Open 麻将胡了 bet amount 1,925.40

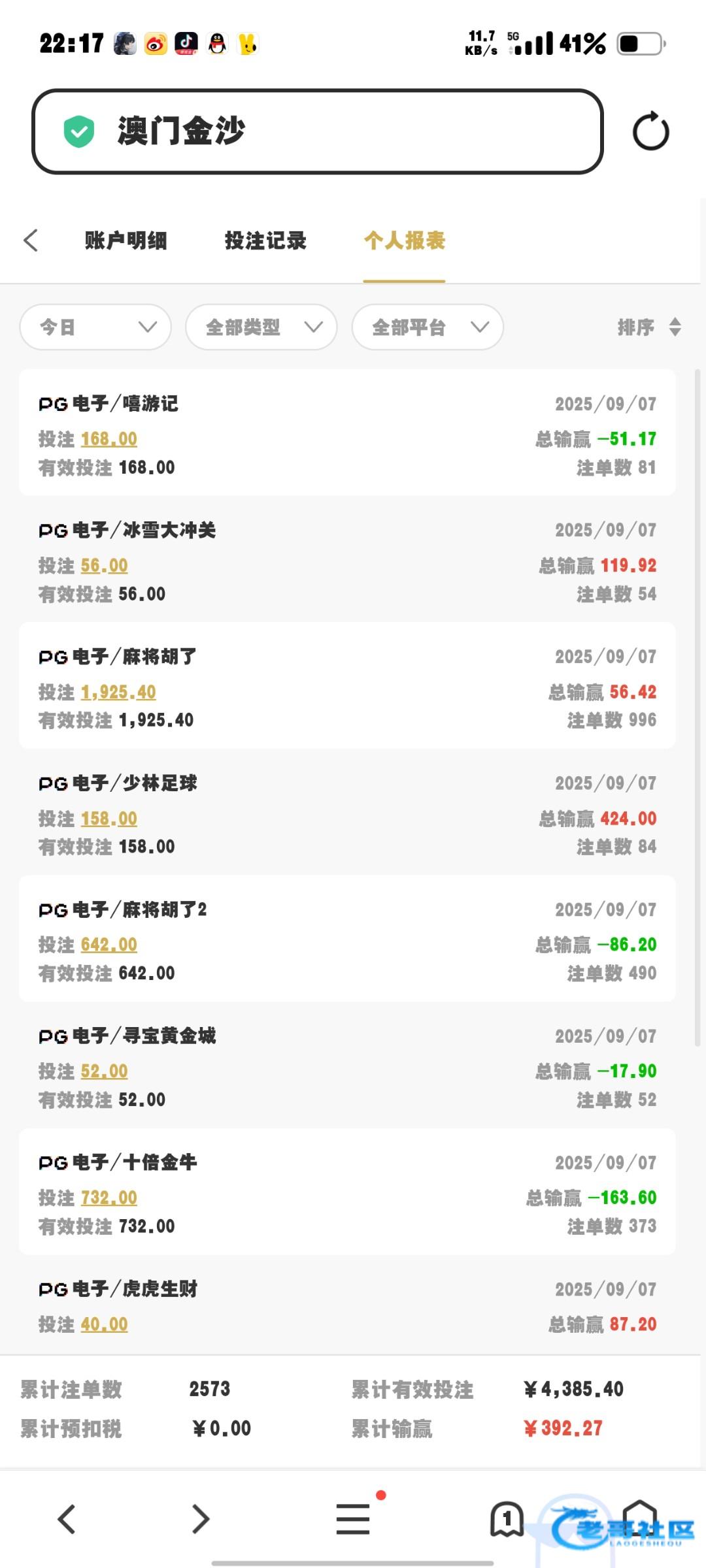[118, 692]
